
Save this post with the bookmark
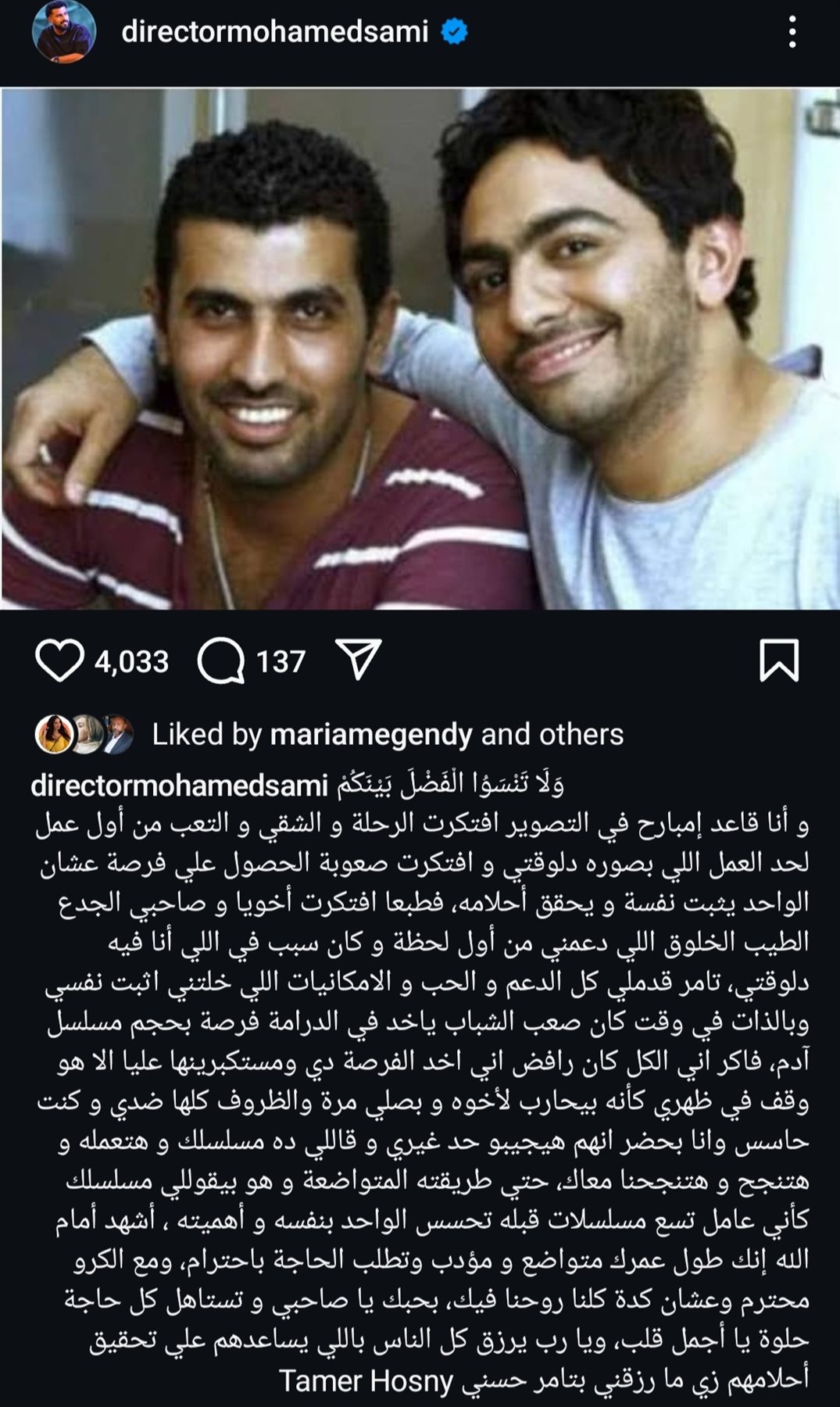tap(778, 661)
